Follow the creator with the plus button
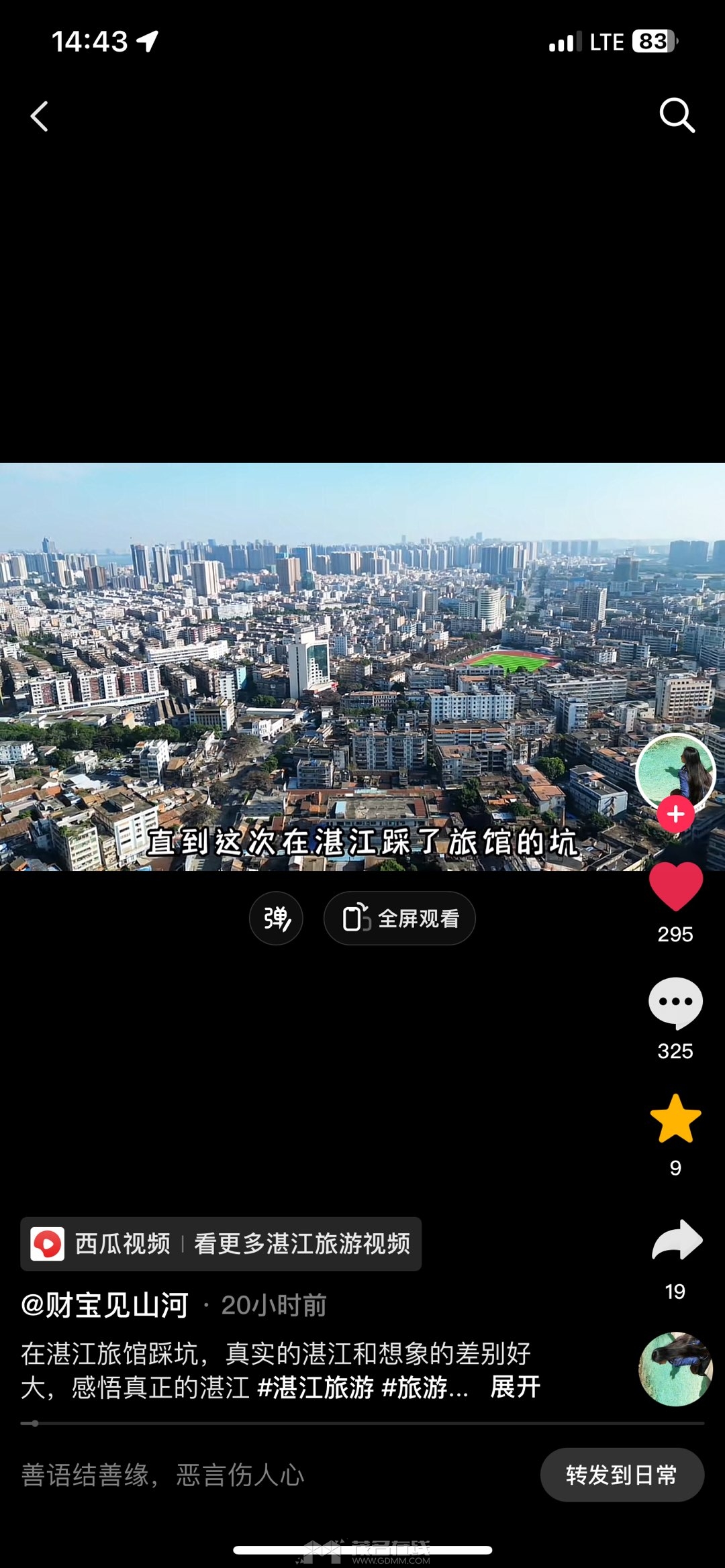 [x=675, y=814]
